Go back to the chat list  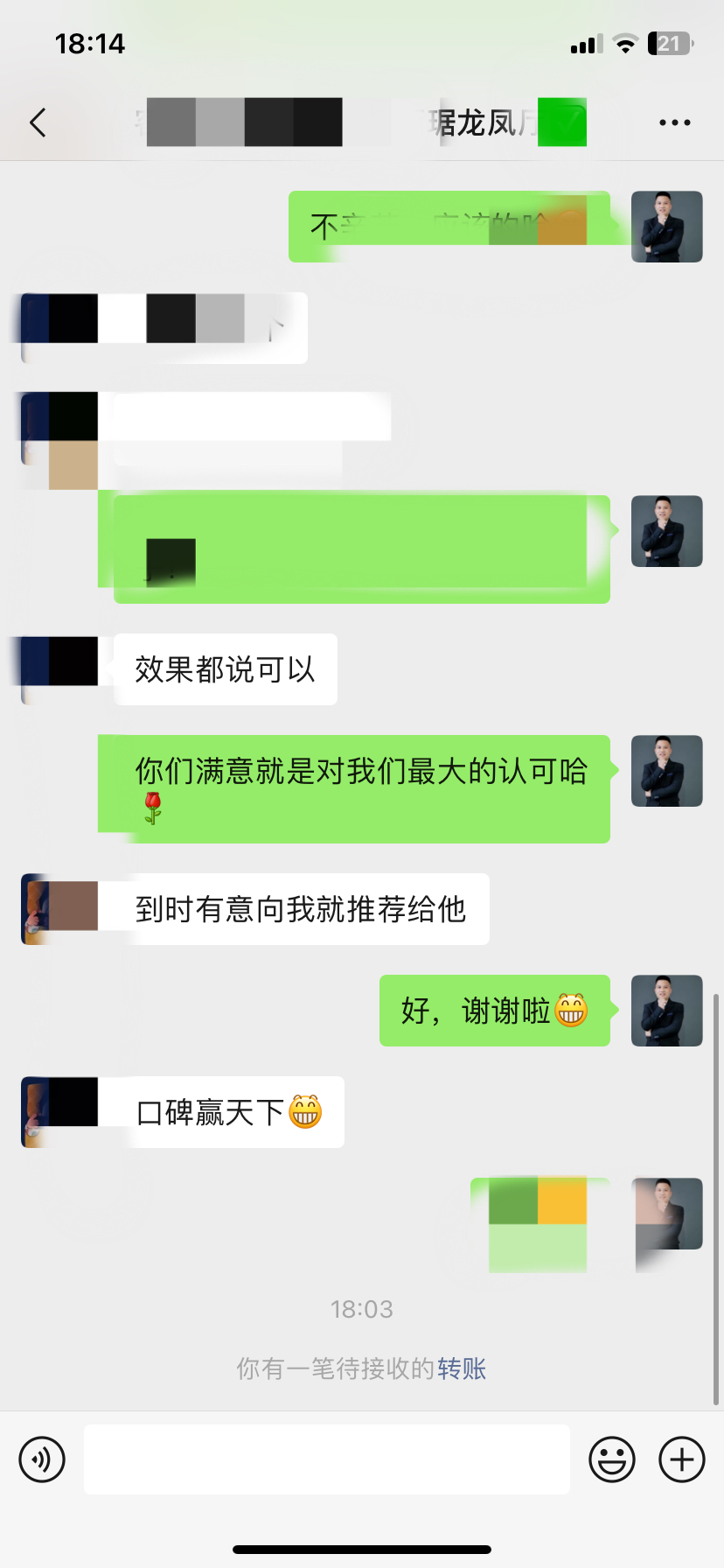[x=38, y=122]
